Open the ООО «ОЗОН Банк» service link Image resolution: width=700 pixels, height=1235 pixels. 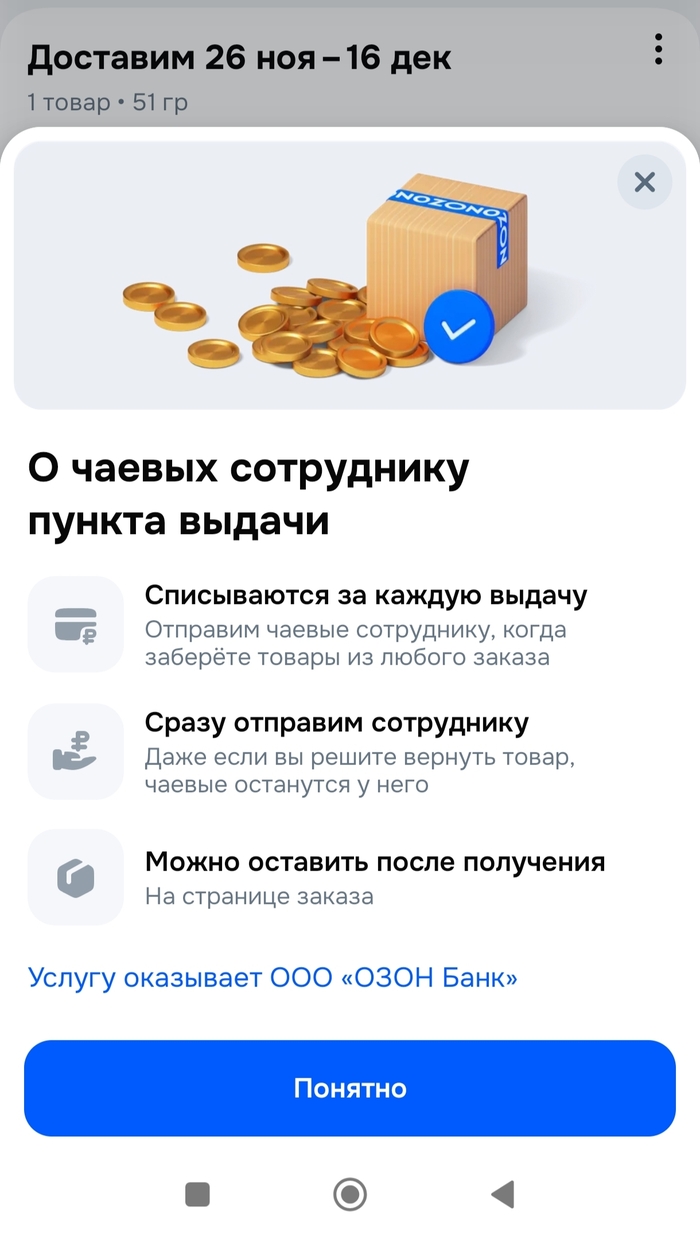pos(273,977)
